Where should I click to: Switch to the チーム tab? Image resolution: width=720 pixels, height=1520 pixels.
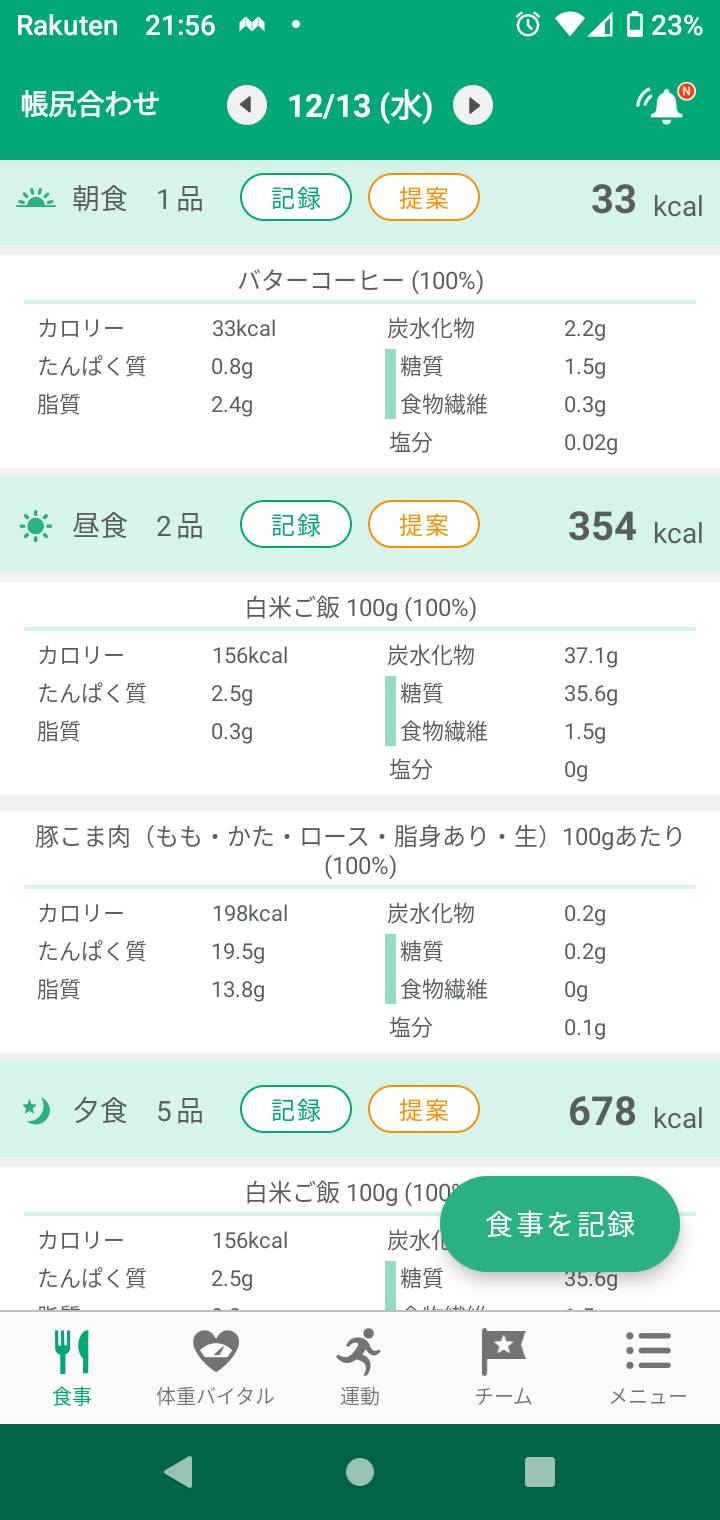tap(503, 1367)
